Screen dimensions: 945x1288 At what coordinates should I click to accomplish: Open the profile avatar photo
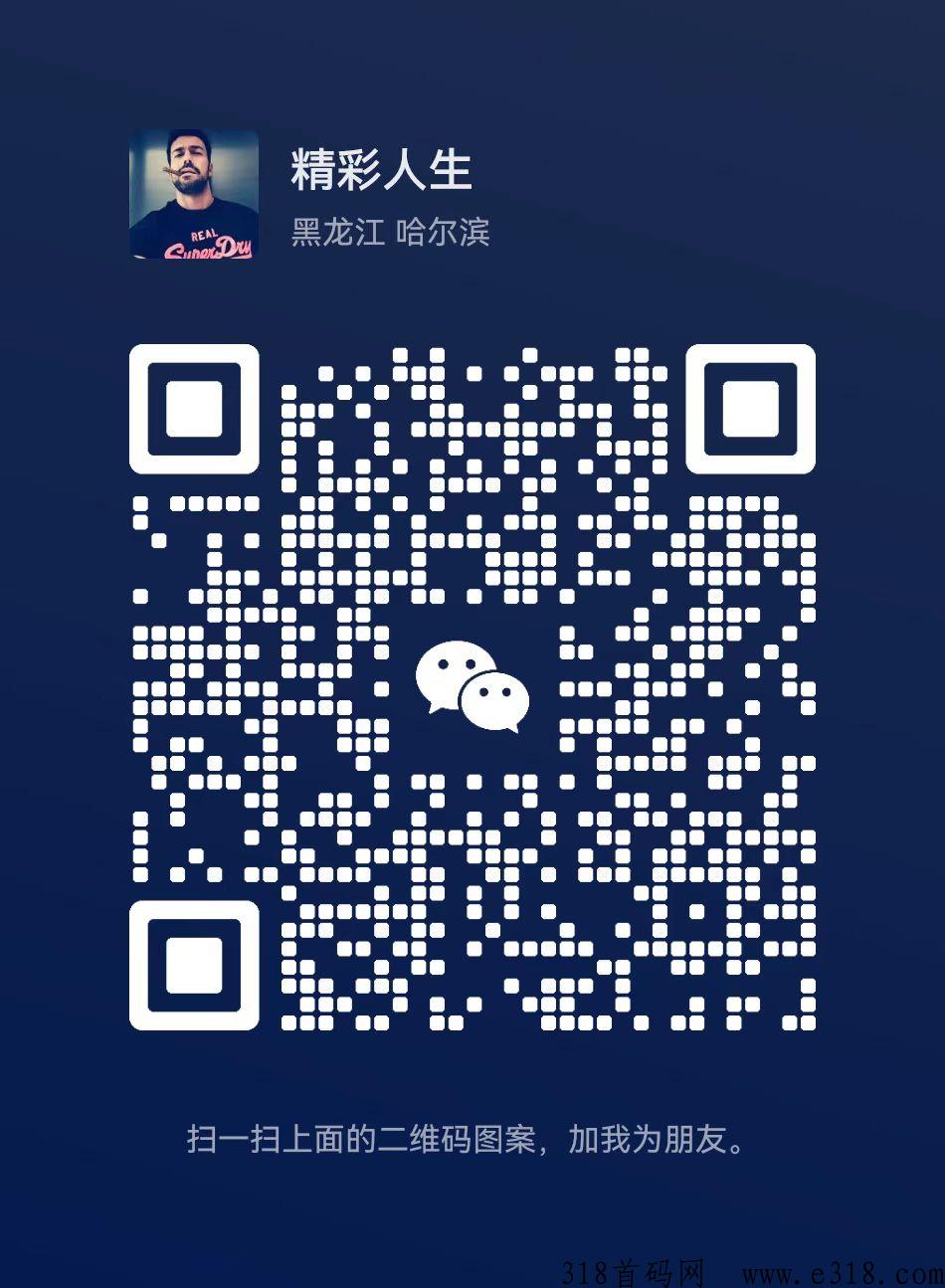coord(192,193)
